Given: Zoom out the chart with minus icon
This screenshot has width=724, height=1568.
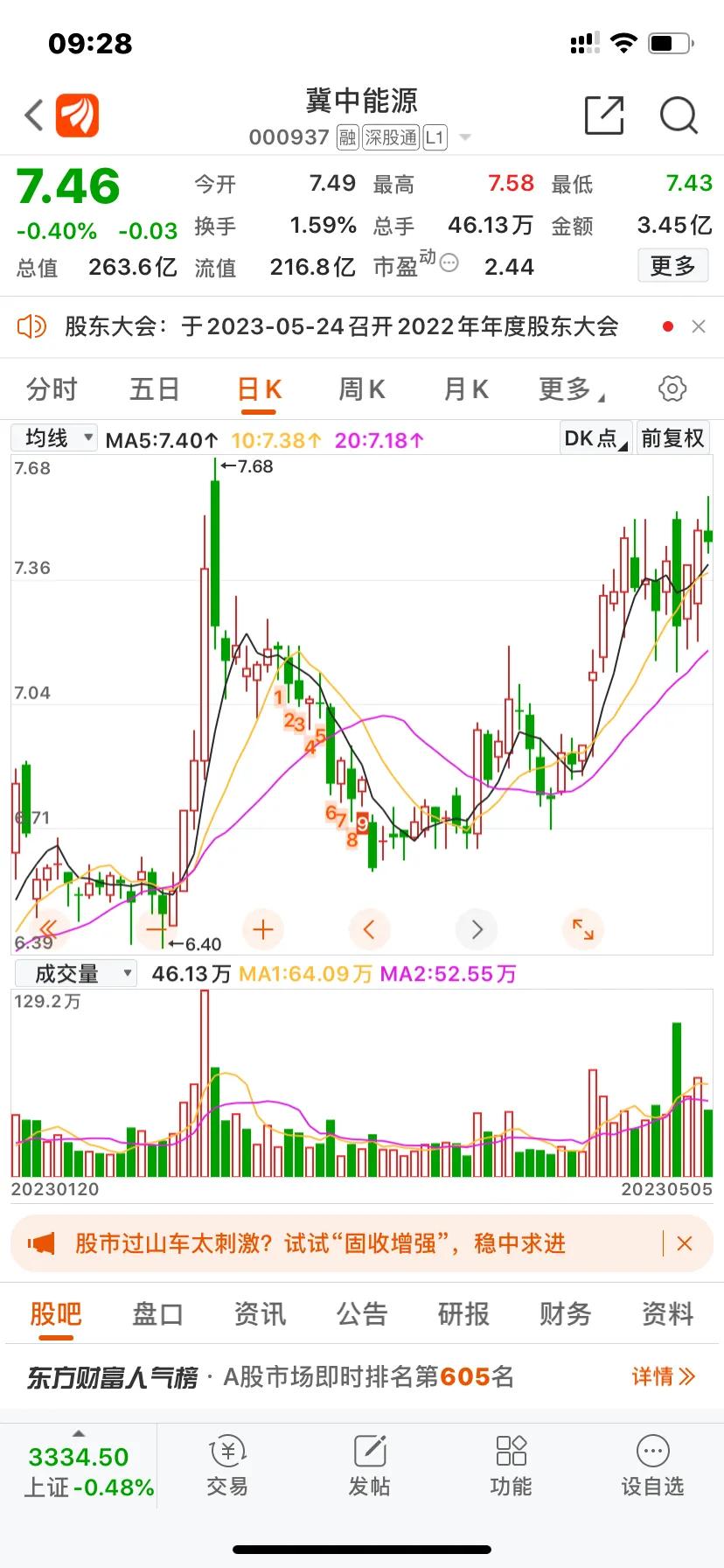Looking at the screenshot, I should coord(156,929).
